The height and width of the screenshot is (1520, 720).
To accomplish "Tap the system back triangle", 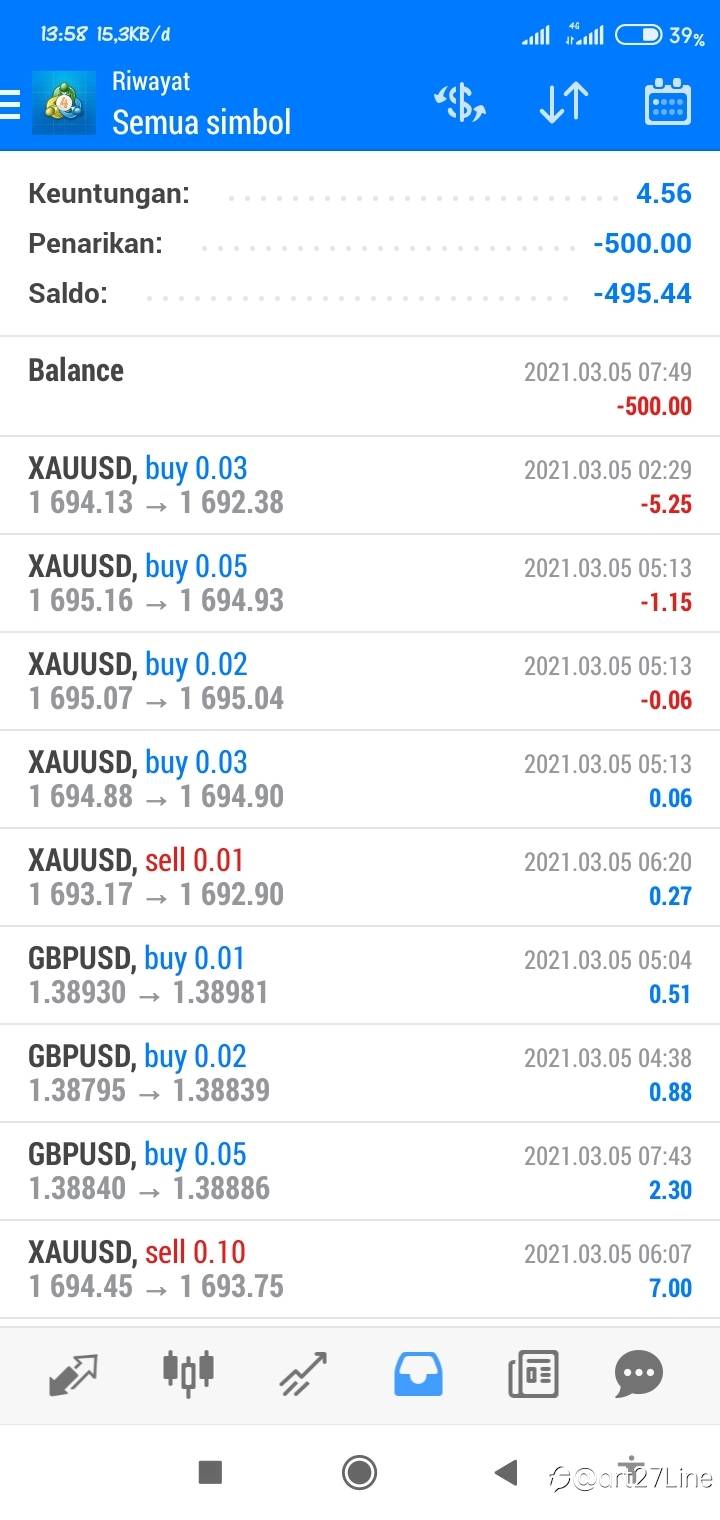I will coord(506,1472).
